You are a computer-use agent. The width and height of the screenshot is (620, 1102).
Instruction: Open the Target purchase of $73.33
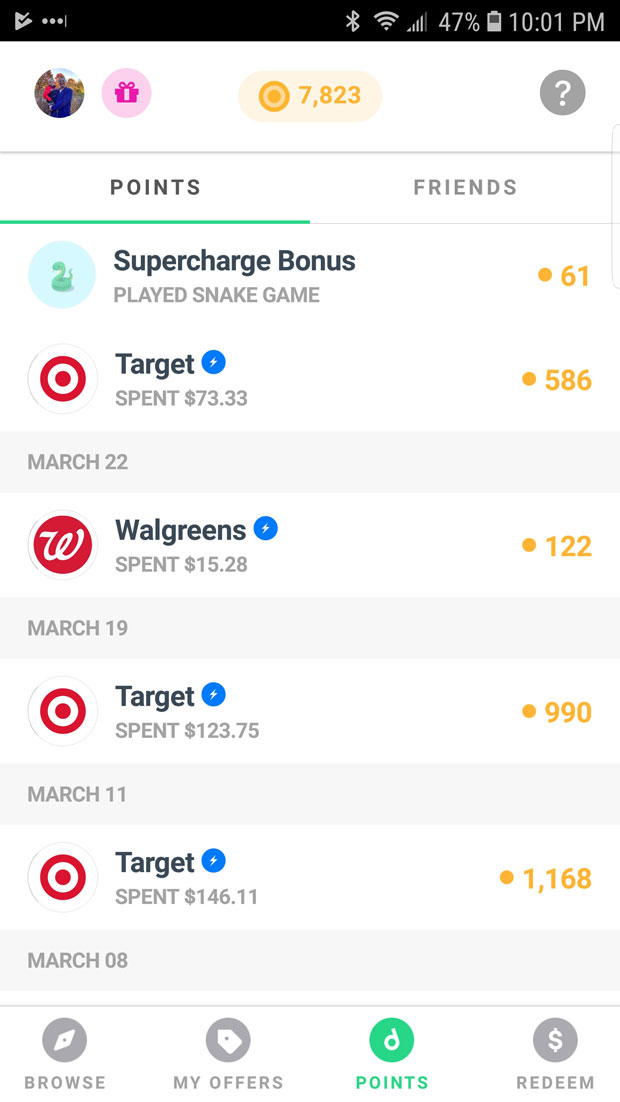310,380
